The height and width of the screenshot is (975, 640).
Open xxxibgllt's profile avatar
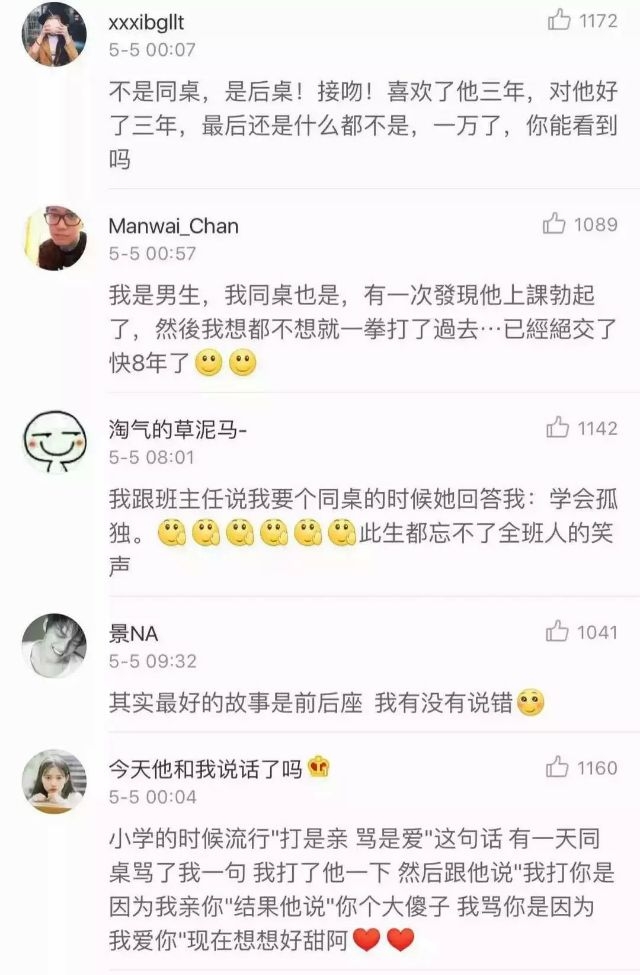tap(54, 35)
